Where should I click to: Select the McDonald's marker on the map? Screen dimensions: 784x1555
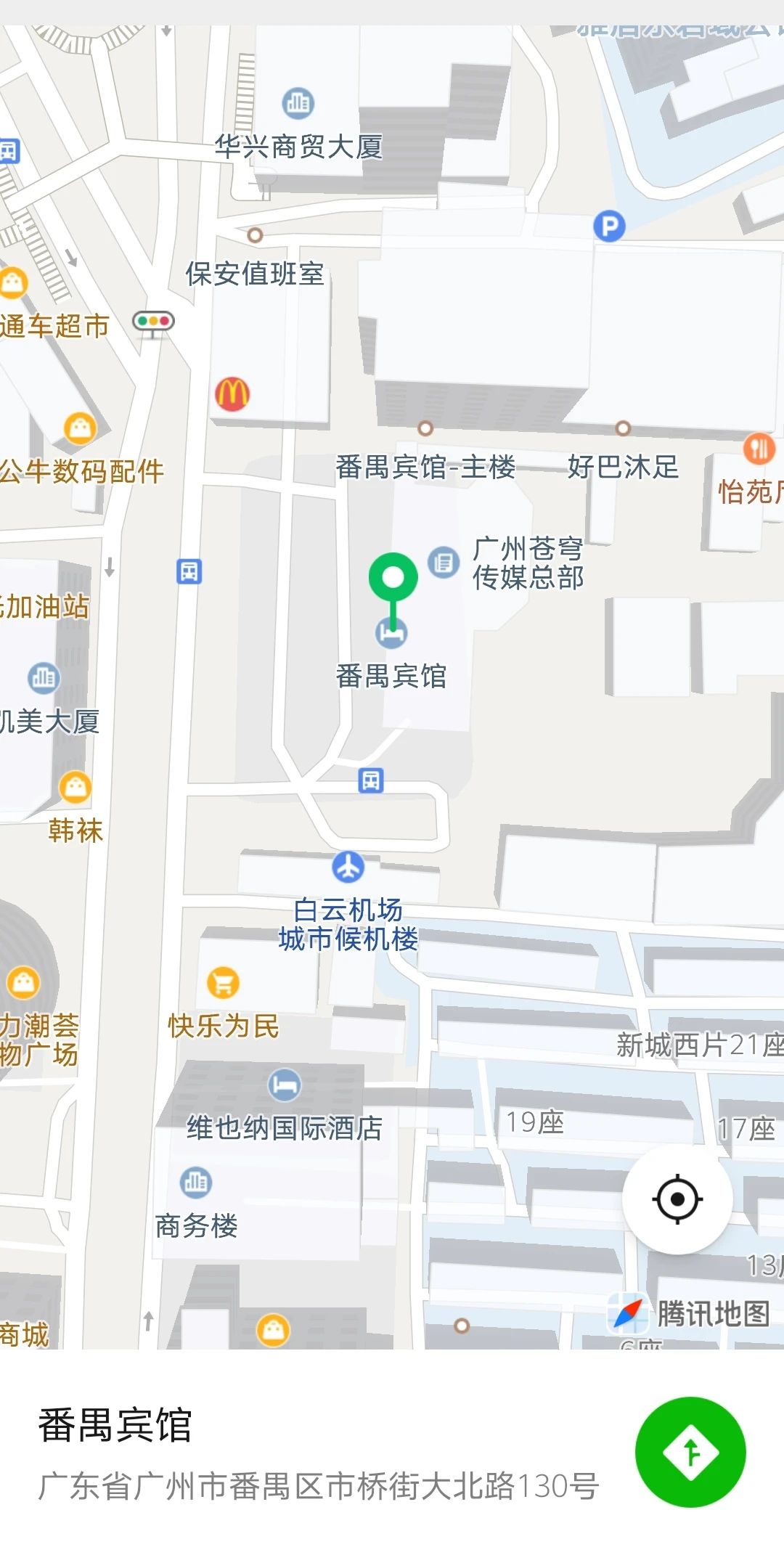coord(232,394)
